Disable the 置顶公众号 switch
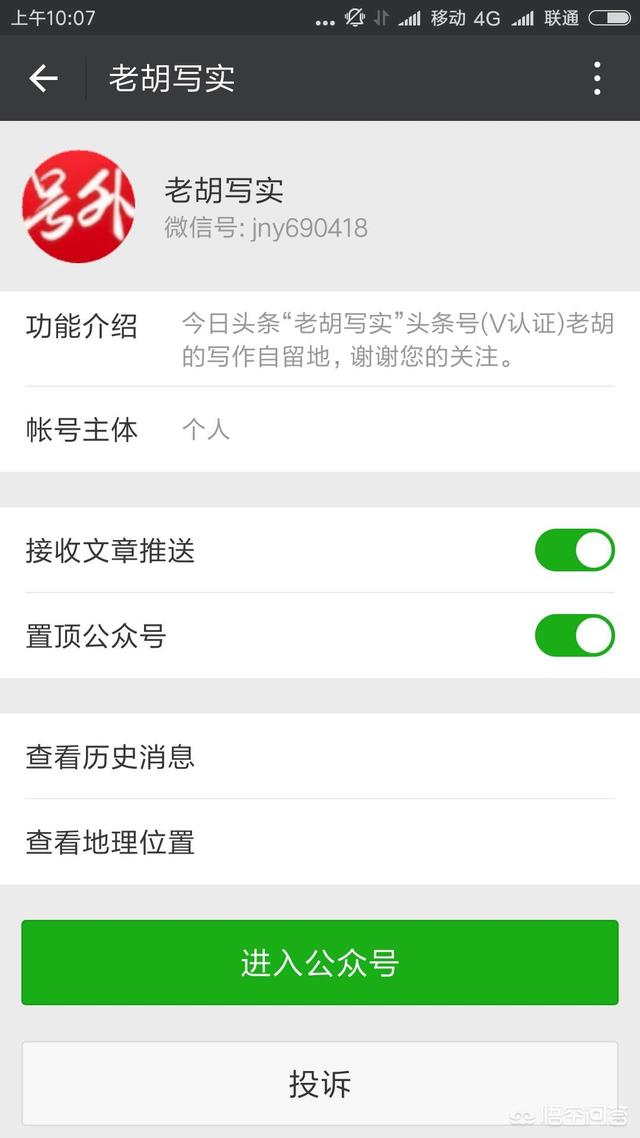This screenshot has width=640, height=1138. (x=575, y=635)
